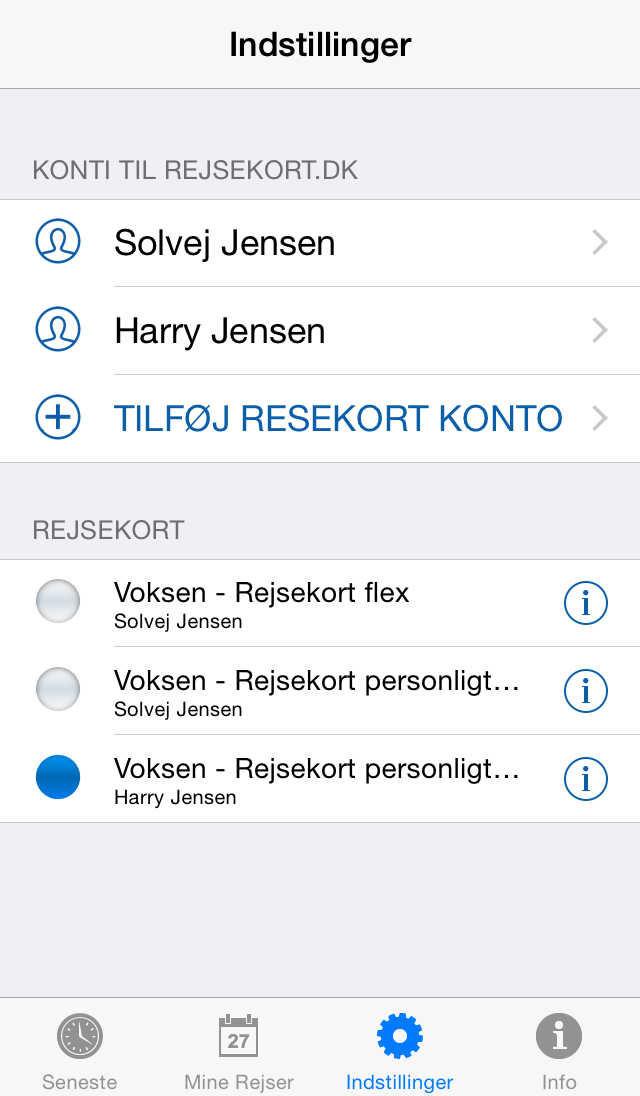Show info for Solvej Jensen's personligt card
The width and height of the screenshot is (640, 1096).
[586, 691]
